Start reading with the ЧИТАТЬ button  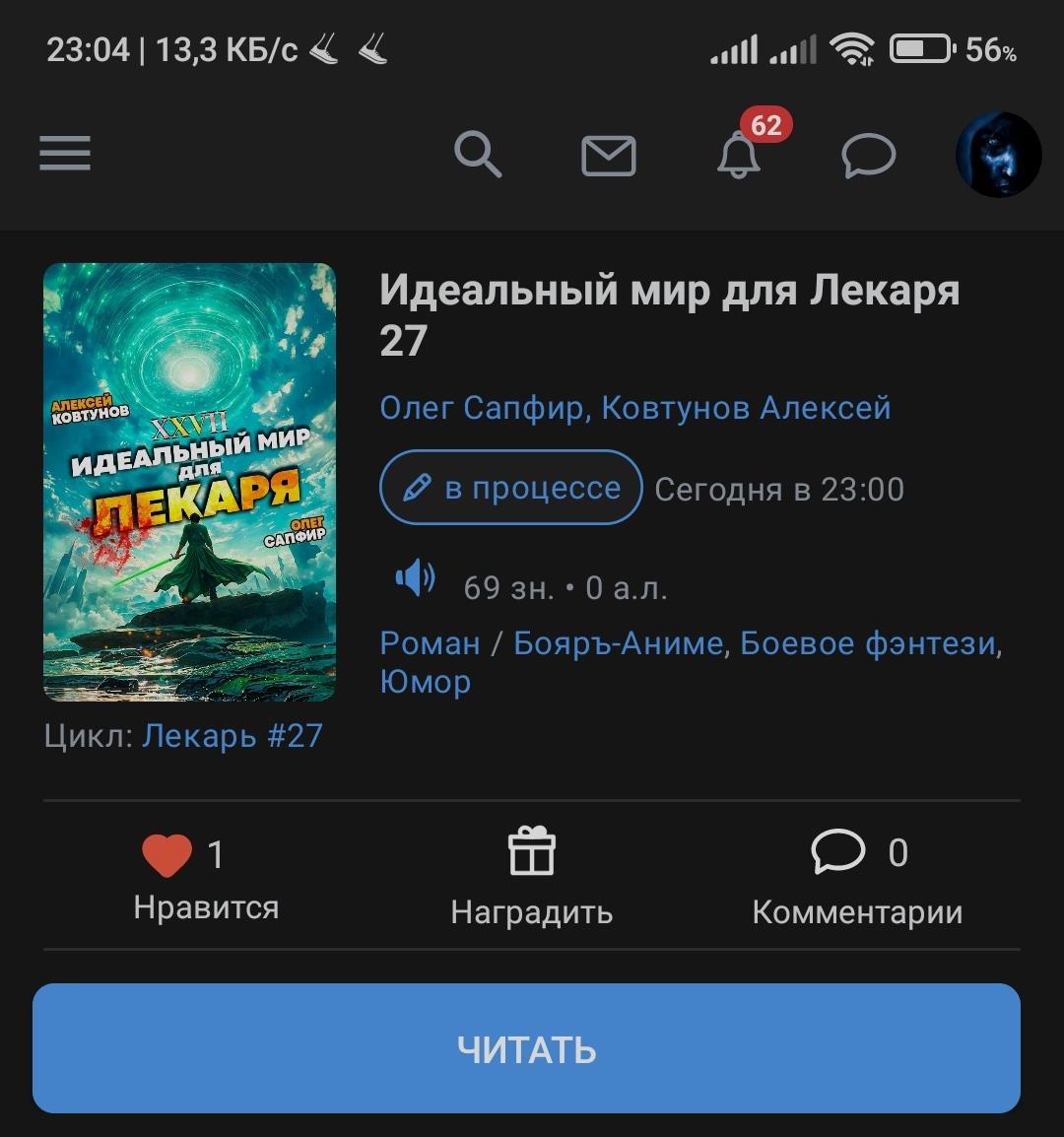526,1048
